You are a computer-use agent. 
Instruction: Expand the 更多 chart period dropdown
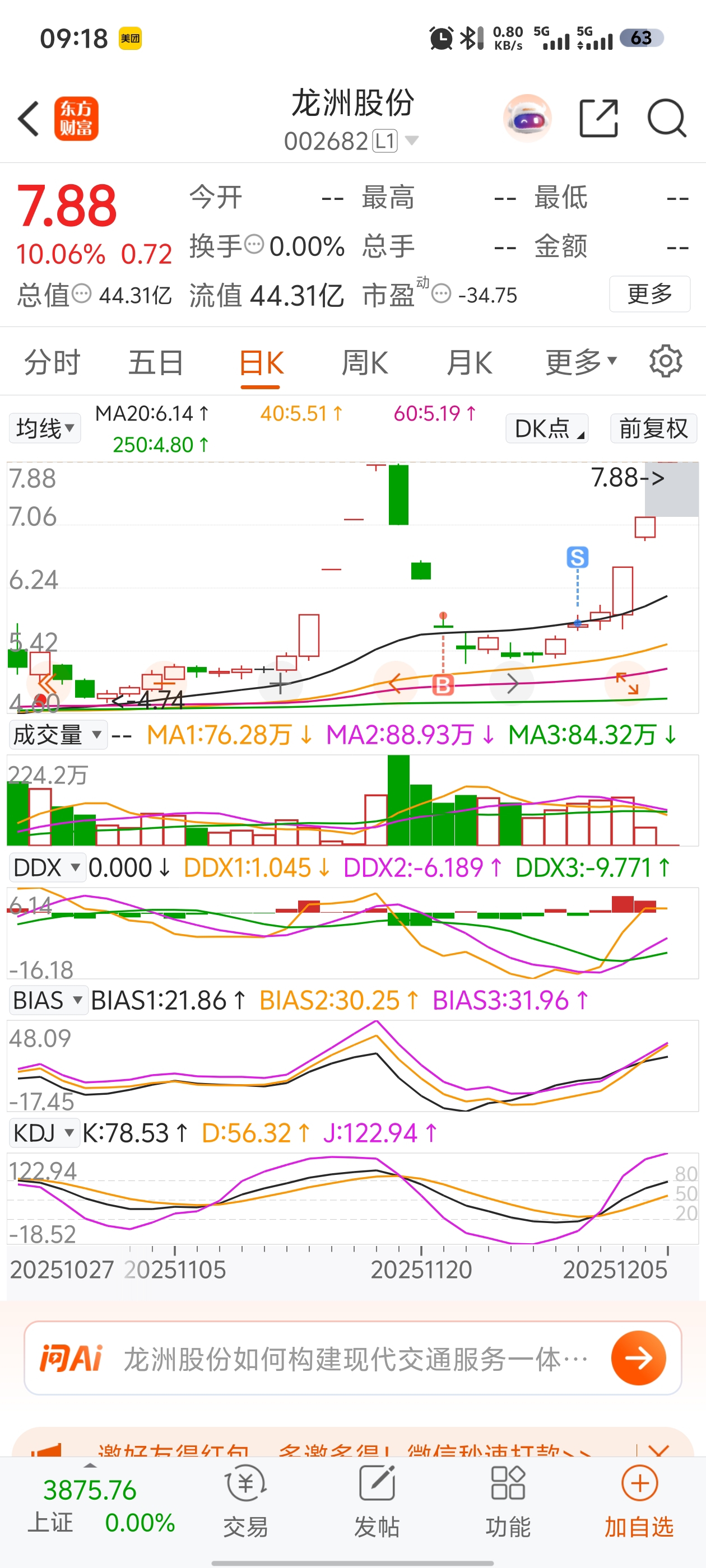pyautogui.click(x=580, y=363)
